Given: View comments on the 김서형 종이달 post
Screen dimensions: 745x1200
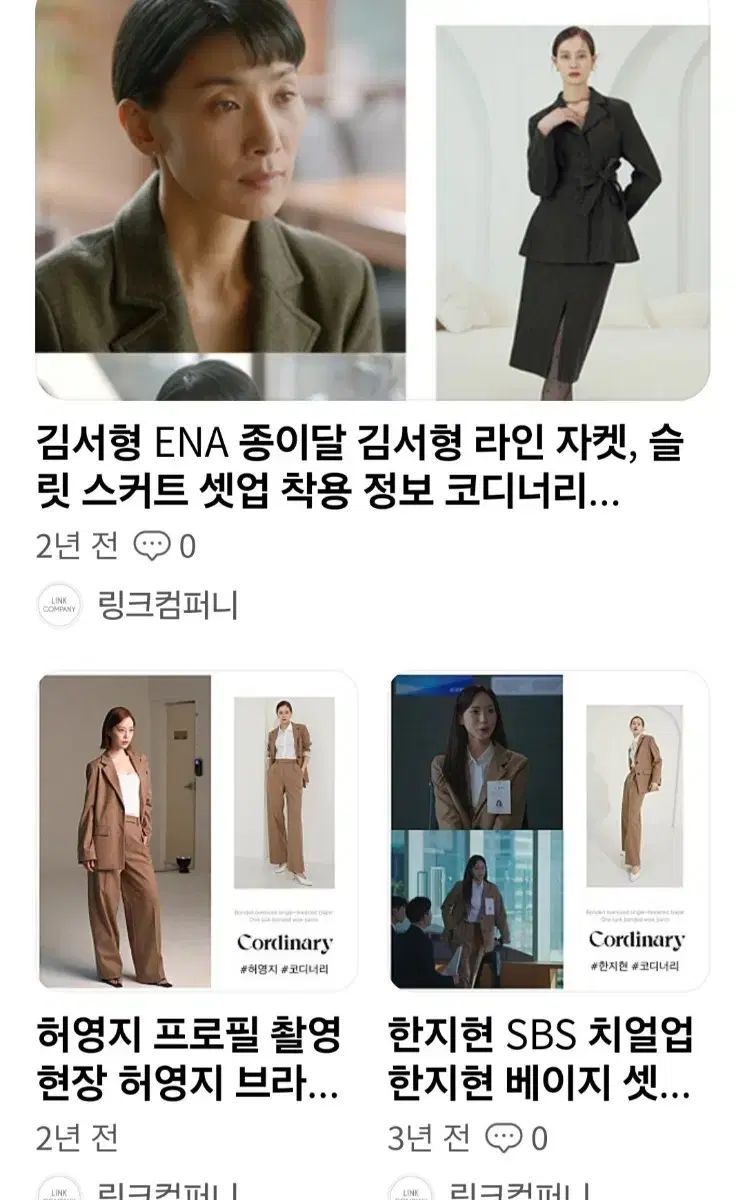Looking at the screenshot, I should coord(165,546).
